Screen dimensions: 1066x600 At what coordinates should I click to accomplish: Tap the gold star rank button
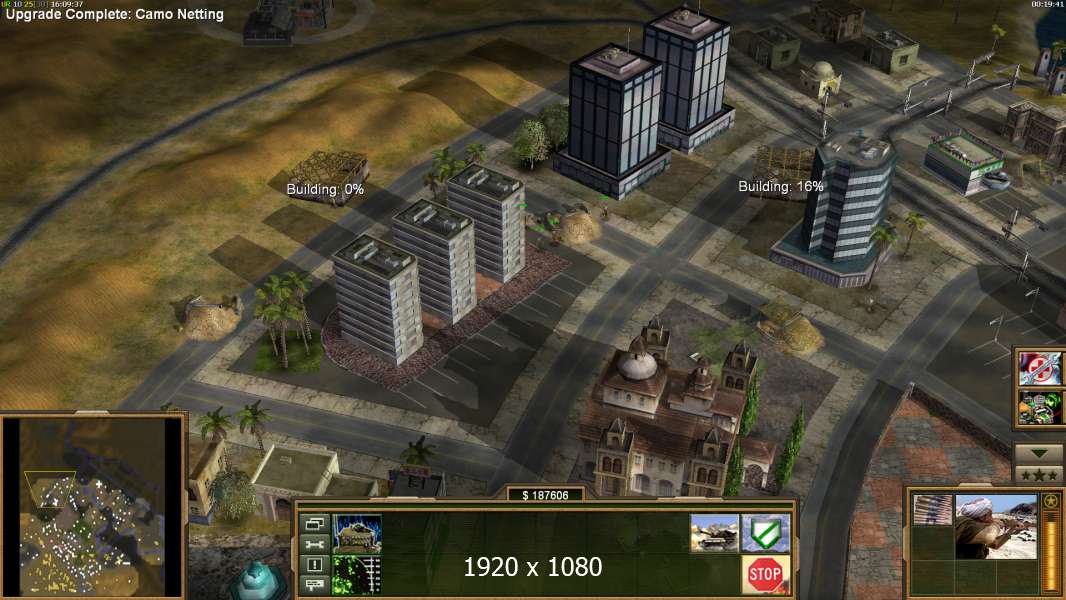tap(1050, 501)
